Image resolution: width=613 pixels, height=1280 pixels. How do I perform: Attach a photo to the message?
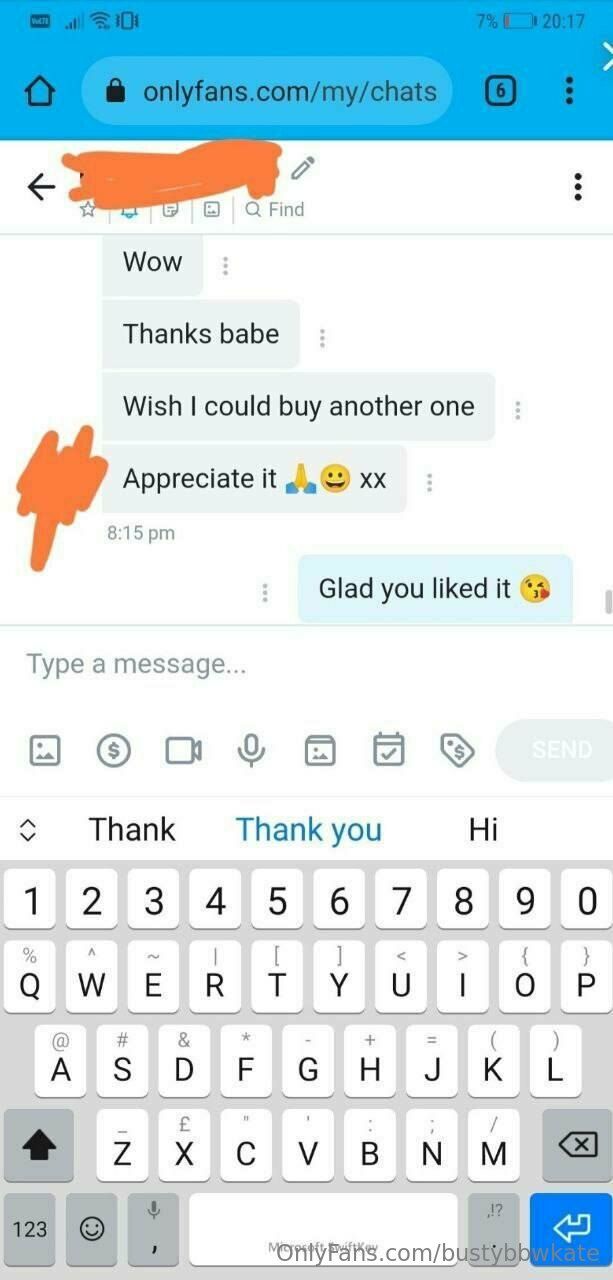[x=45, y=750]
